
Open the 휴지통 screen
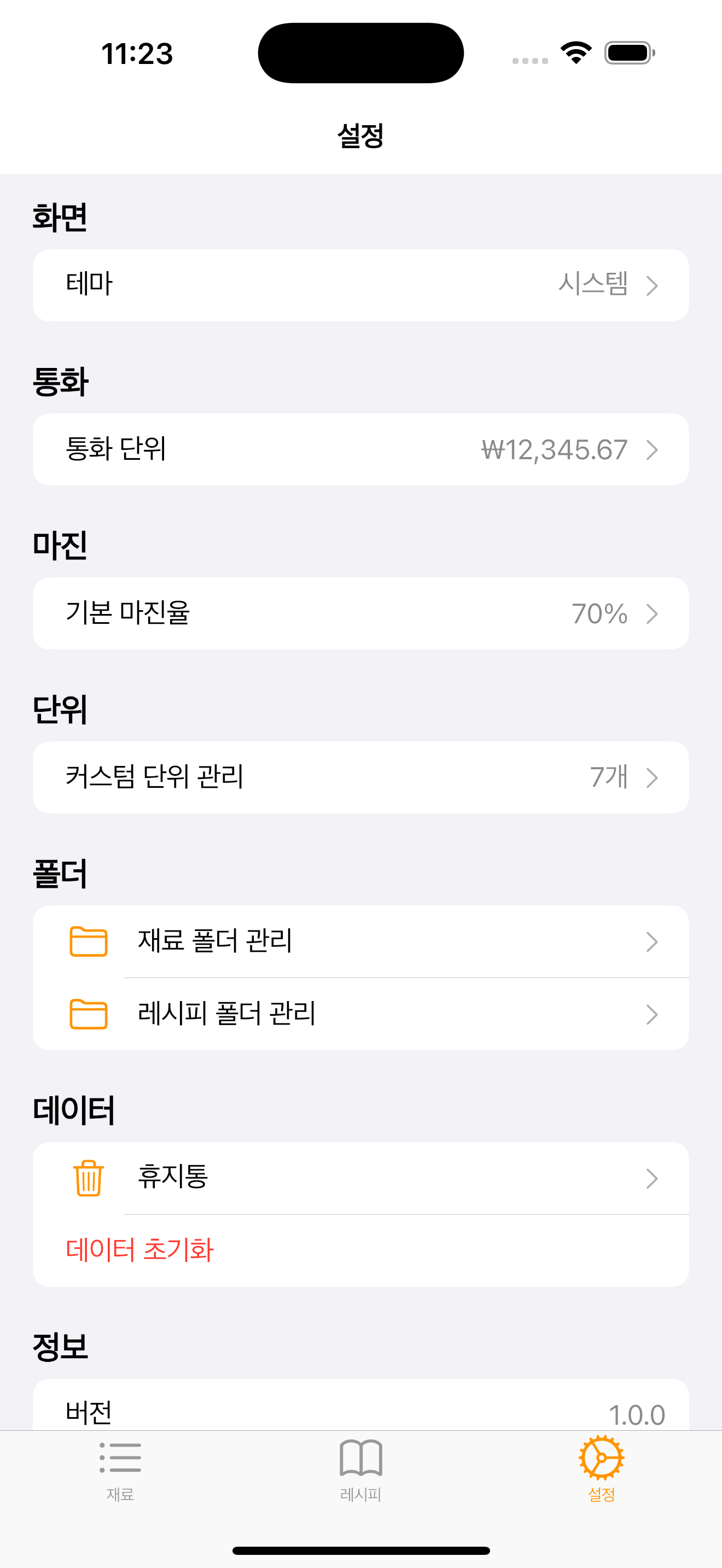point(360,1178)
